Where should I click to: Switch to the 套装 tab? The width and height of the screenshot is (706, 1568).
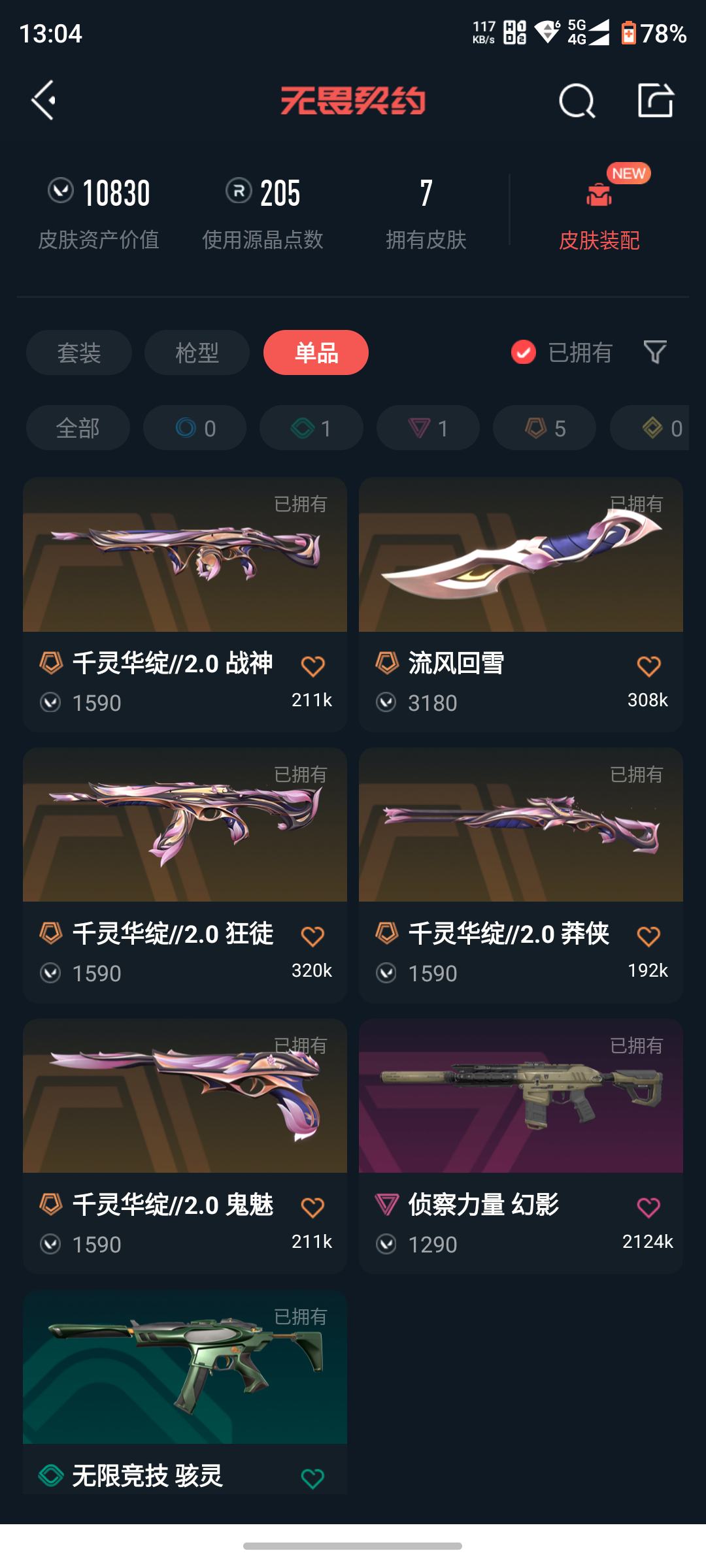pyautogui.click(x=79, y=353)
